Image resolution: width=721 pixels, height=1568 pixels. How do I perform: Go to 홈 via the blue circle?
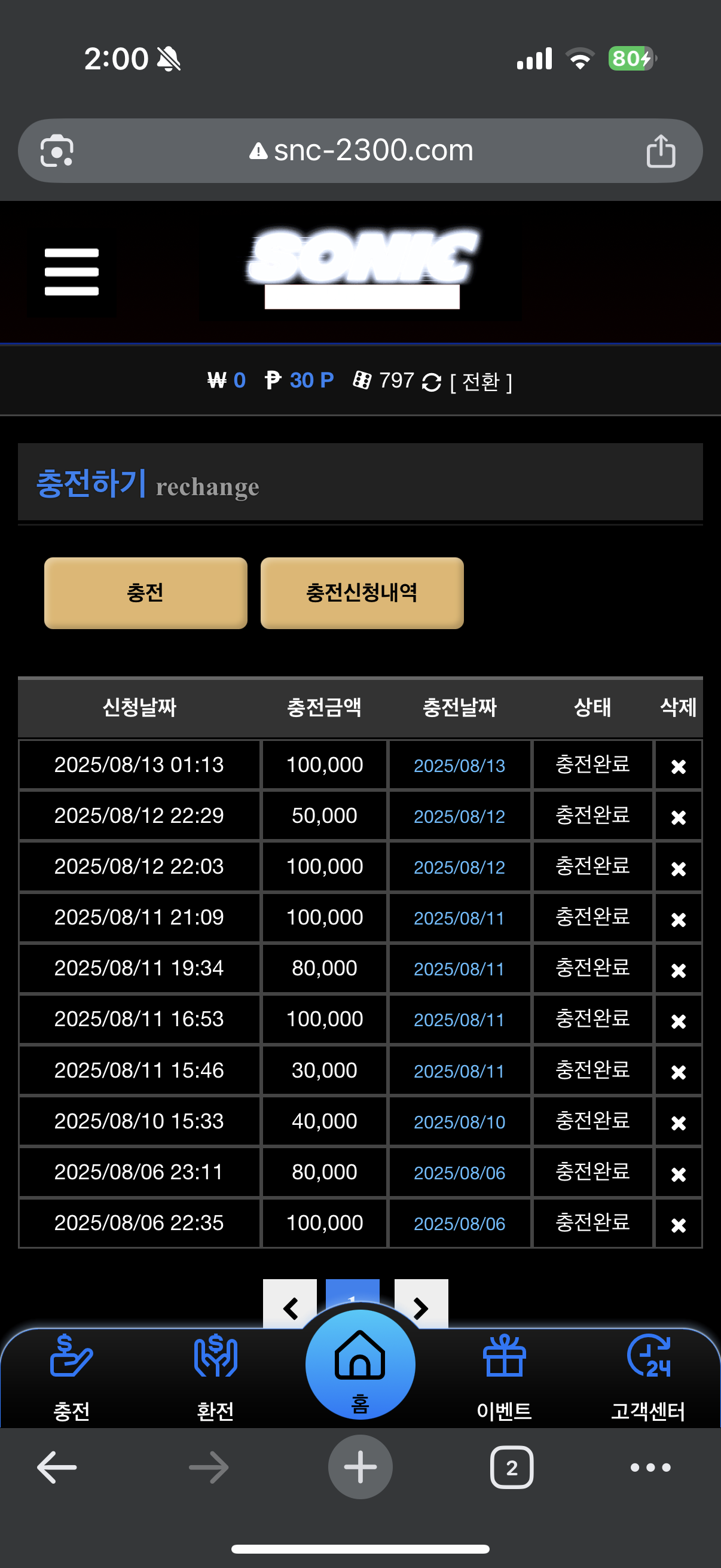[x=360, y=1365]
